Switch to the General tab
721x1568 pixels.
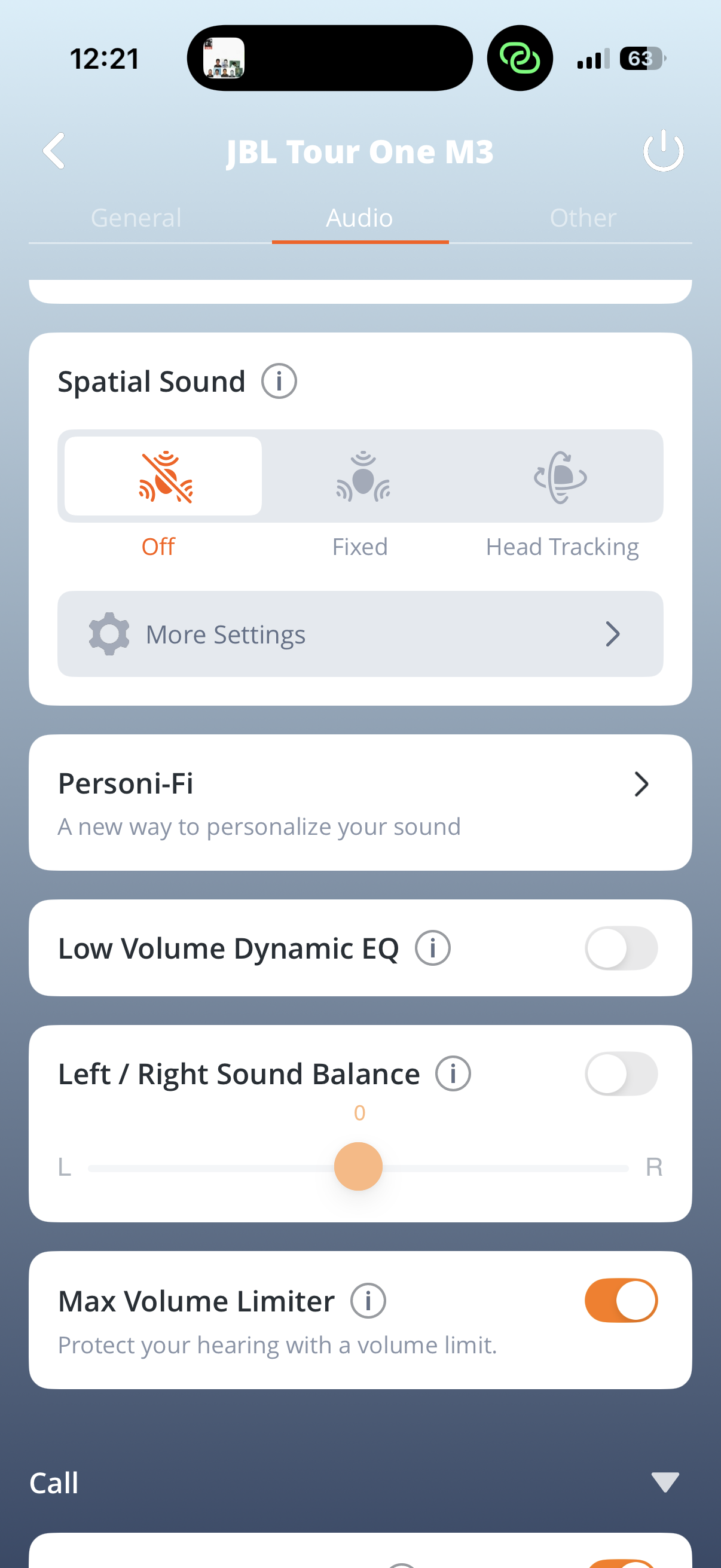pos(136,218)
